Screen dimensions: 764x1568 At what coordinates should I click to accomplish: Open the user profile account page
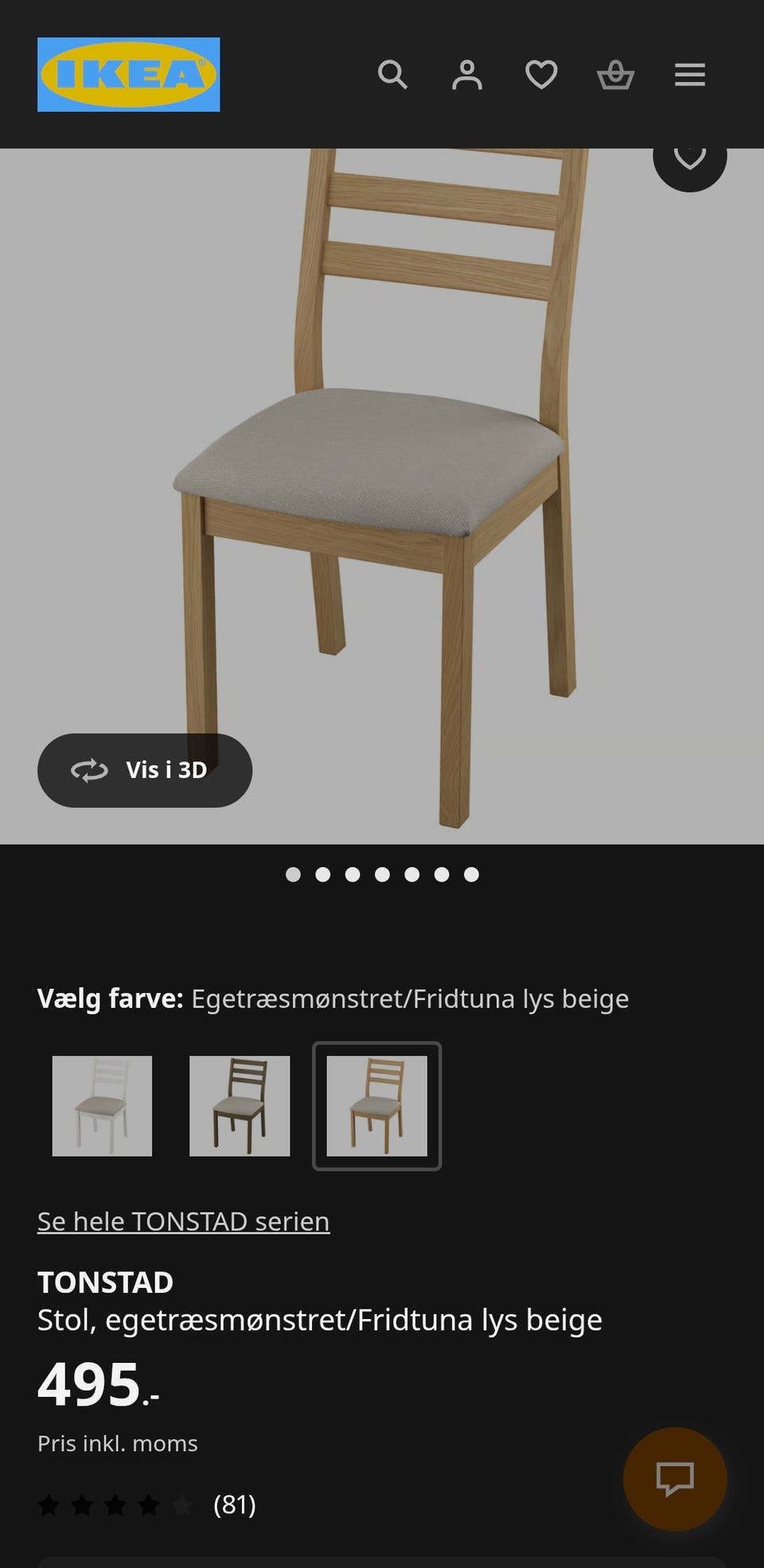[x=468, y=75]
